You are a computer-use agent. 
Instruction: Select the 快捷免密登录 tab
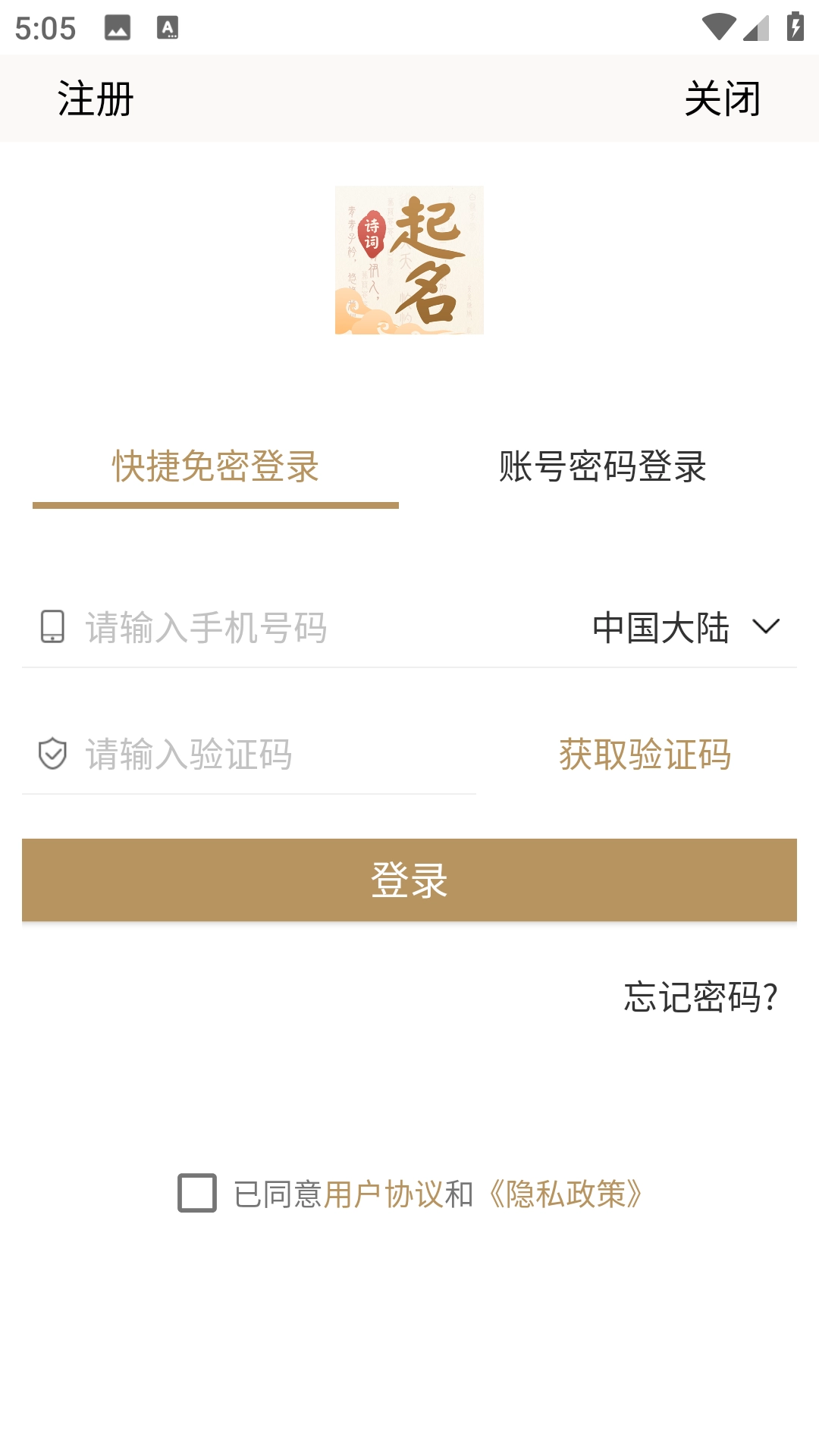[215, 466]
